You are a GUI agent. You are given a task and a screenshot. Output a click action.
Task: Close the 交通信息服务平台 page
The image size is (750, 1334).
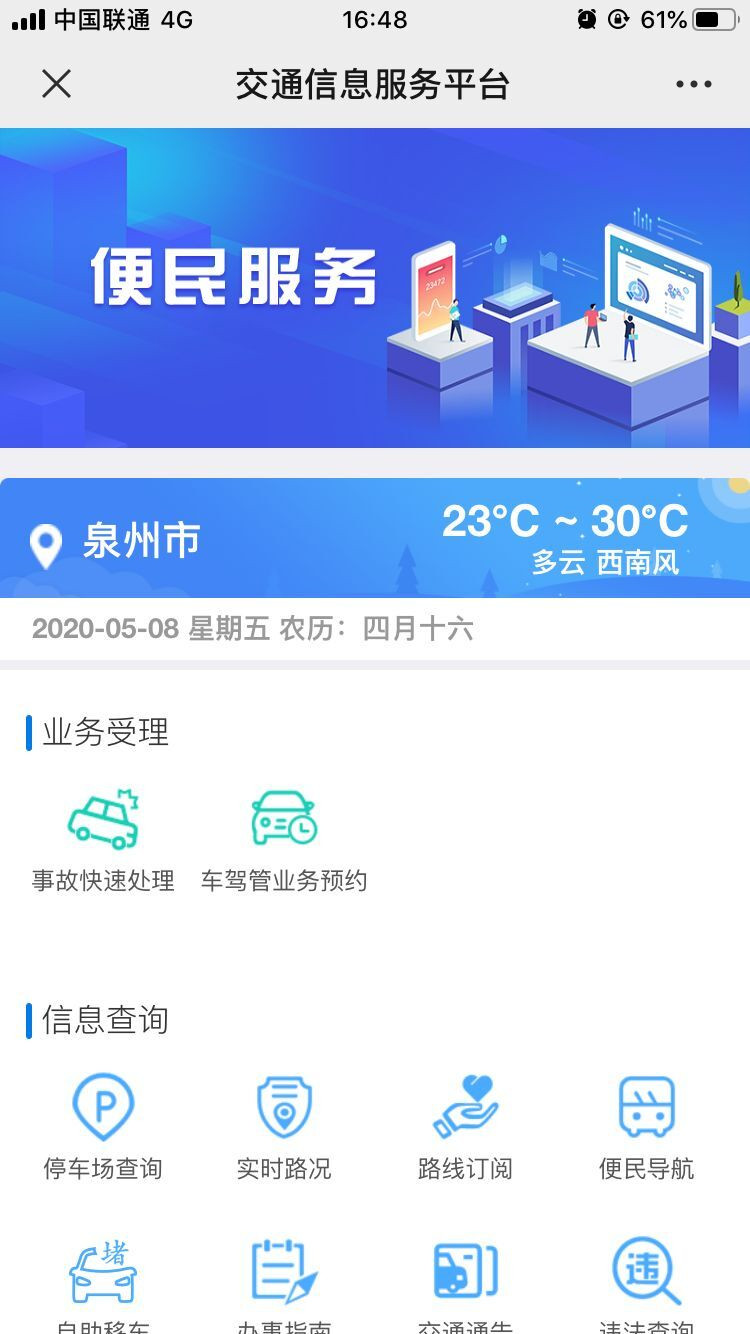[57, 84]
